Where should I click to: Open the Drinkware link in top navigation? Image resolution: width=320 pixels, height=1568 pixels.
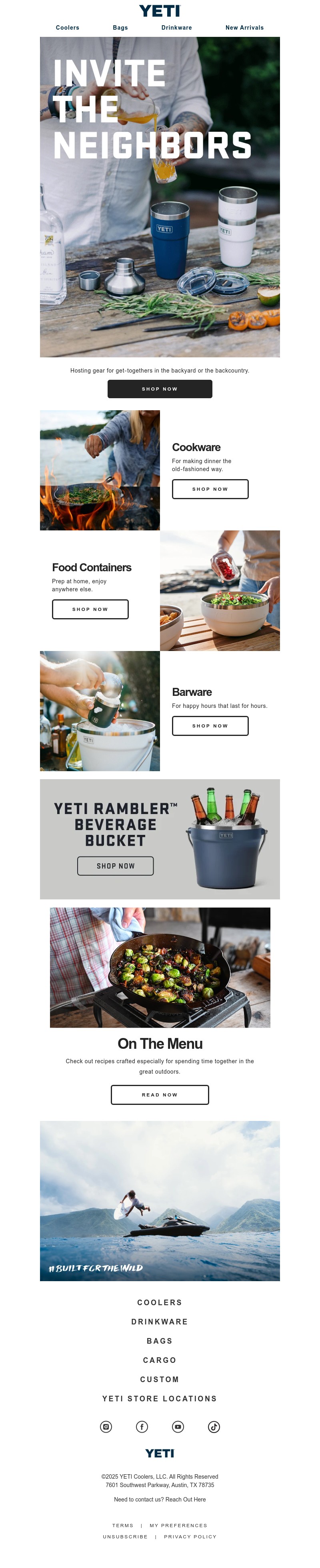pos(176,27)
